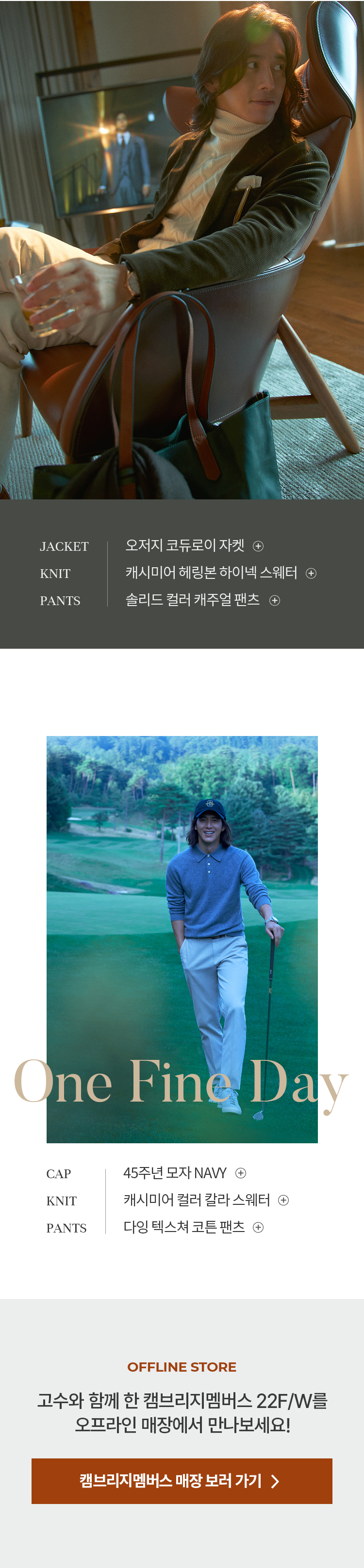This screenshot has width=364, height=1568.
Task: Open 45주년 모자 NAVY cap link
Action: click(183, 1172)
